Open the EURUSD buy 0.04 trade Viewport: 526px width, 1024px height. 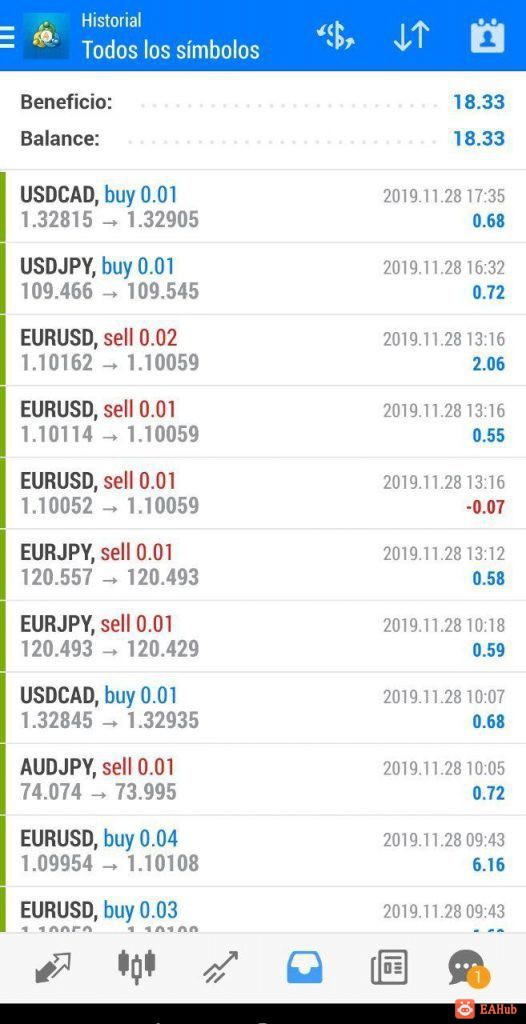coord(263,850)
